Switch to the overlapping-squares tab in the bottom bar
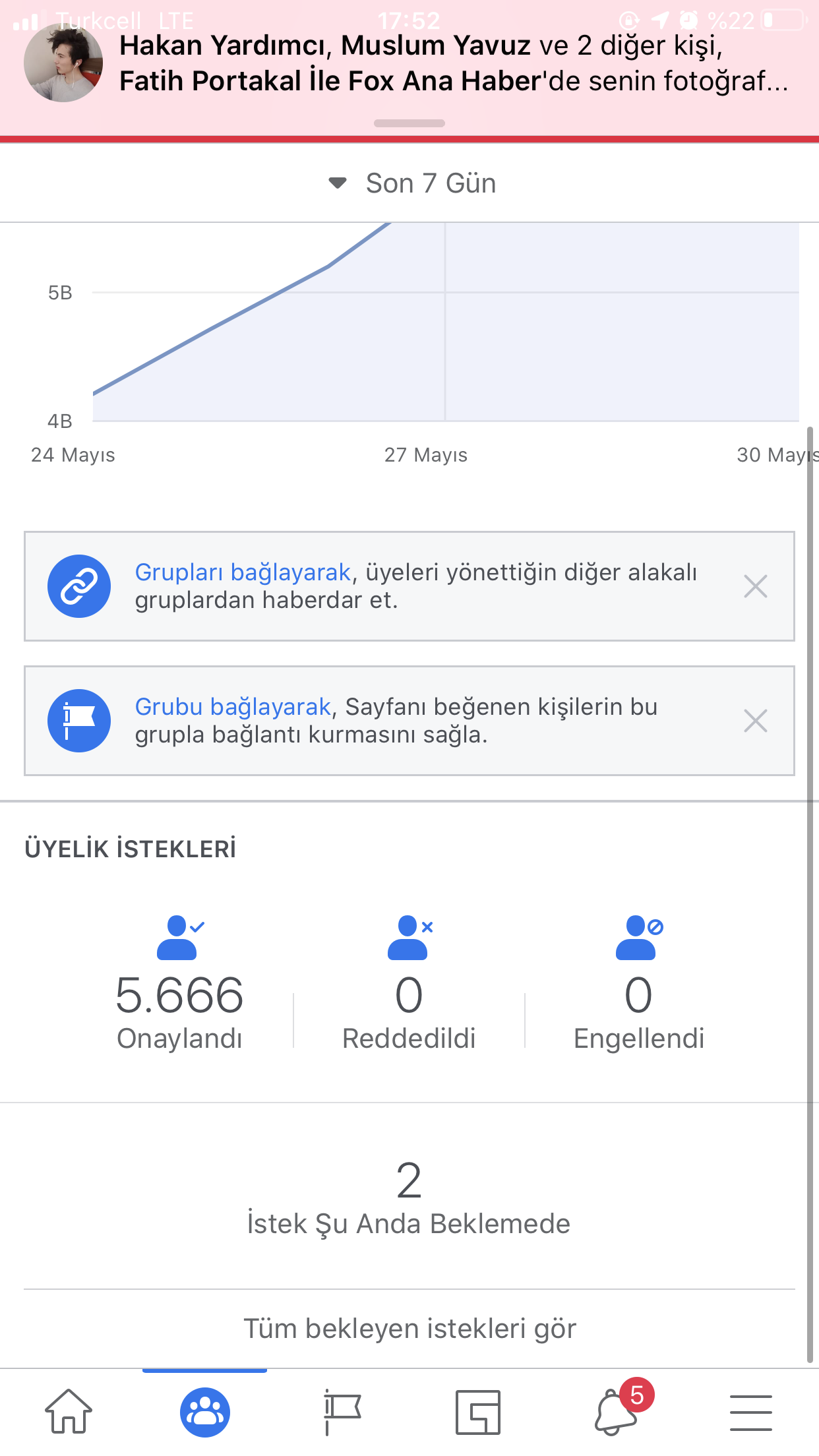Image resolution: width=819 pixels, height=1456 pixels. [478, 1412]
